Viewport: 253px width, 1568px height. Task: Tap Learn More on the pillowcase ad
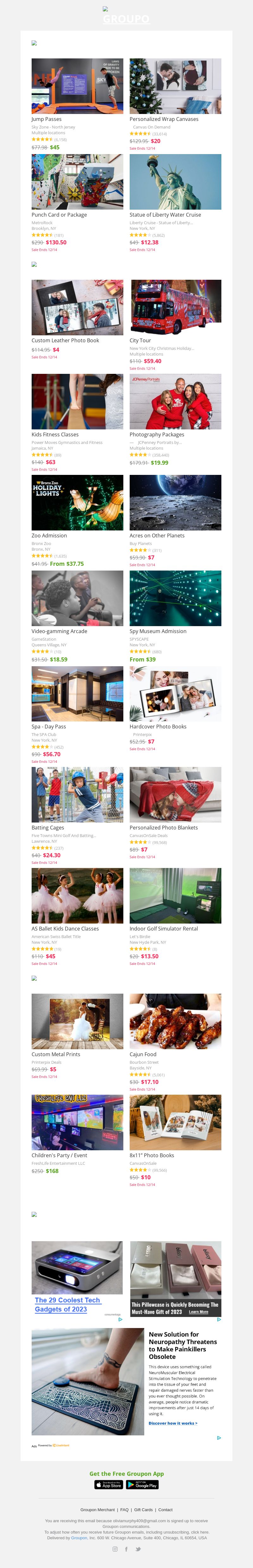[x=198, y=1312]
